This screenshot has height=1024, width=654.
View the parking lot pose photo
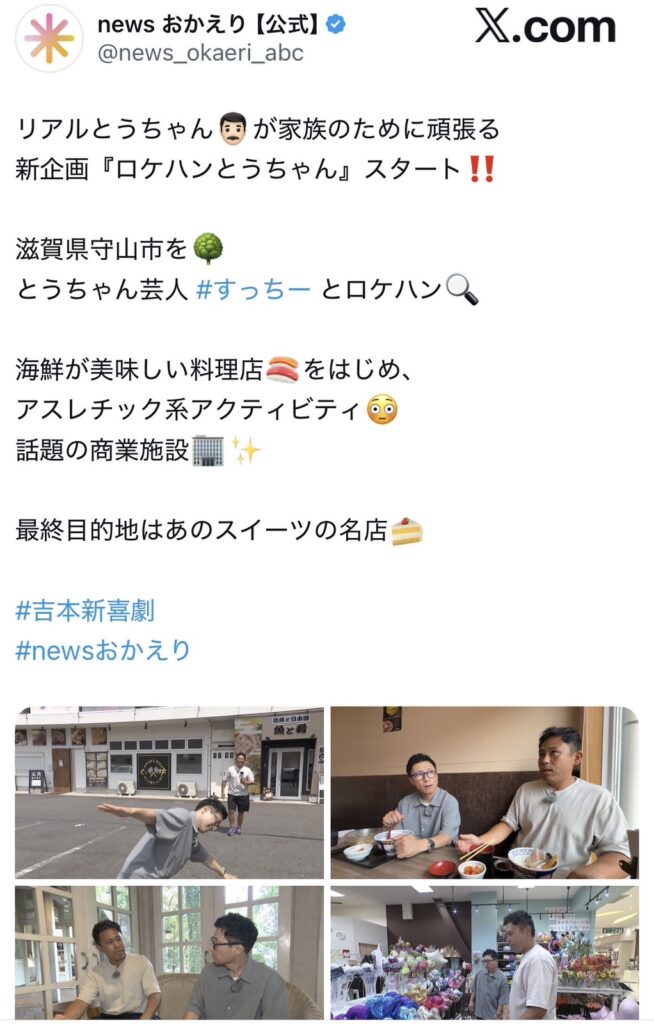tap(169, 793)
